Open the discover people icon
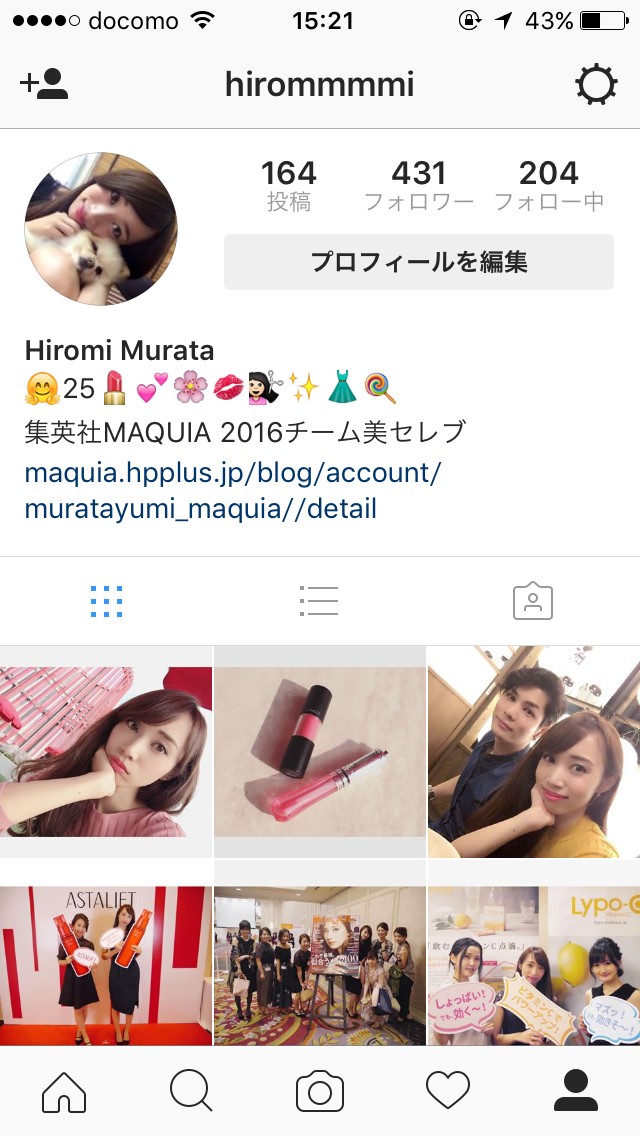 point(44,85)
